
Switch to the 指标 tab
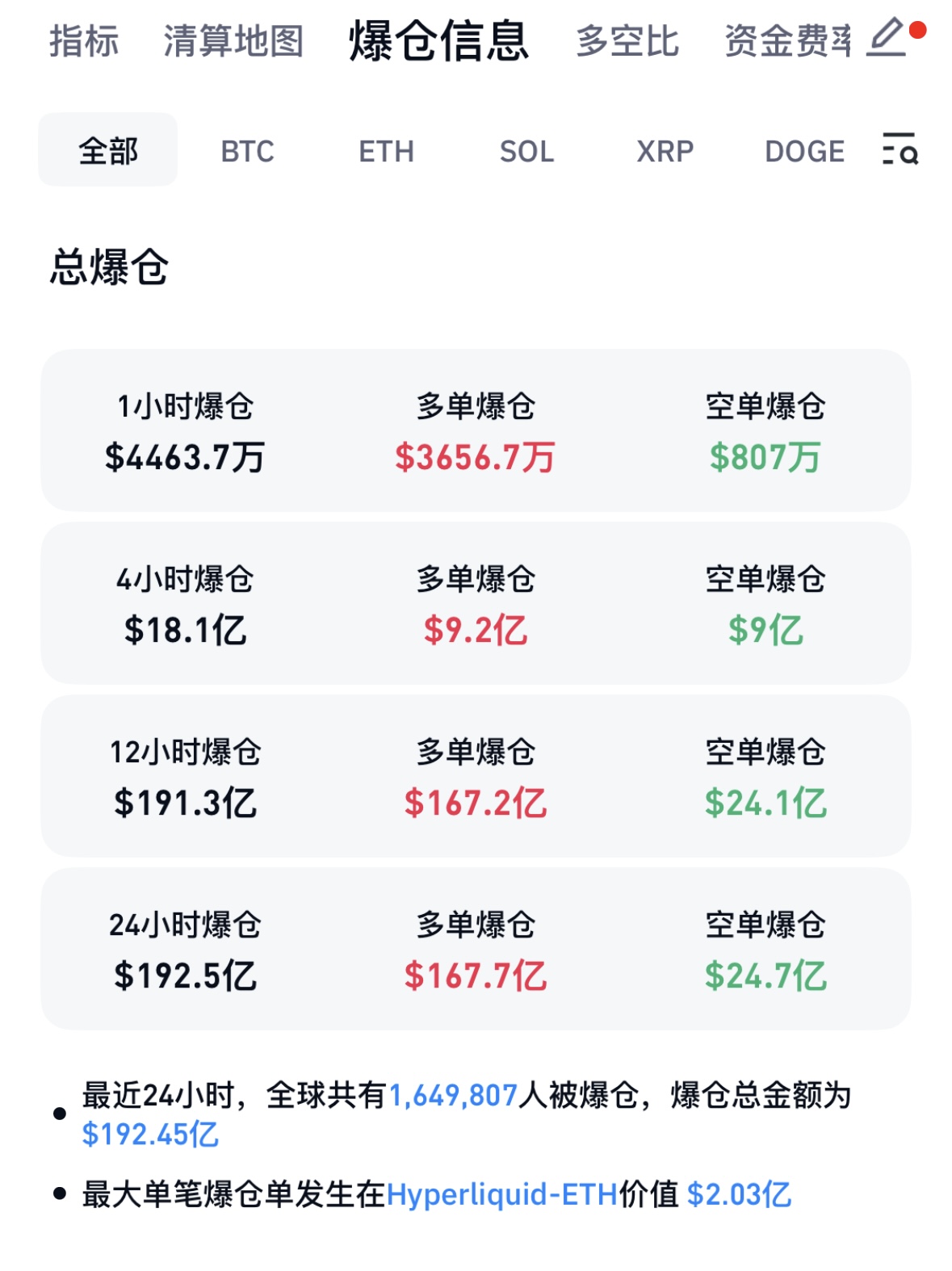pyautogui.click(x=84, y=40)
